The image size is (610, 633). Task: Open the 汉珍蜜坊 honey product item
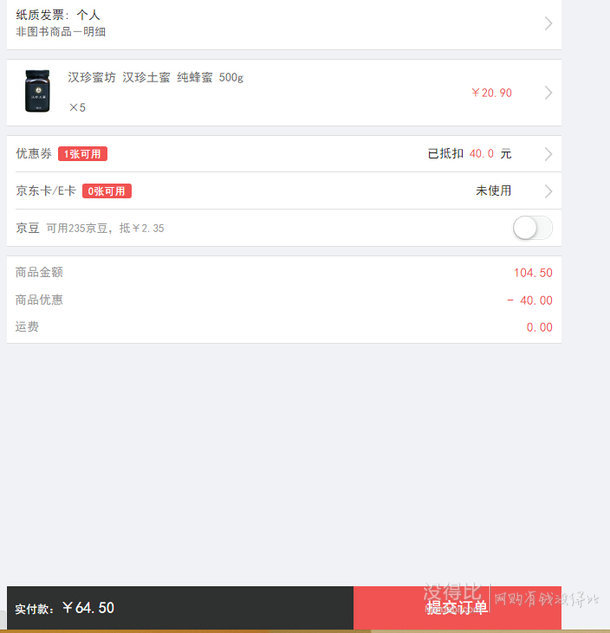[x=283, y=92]
